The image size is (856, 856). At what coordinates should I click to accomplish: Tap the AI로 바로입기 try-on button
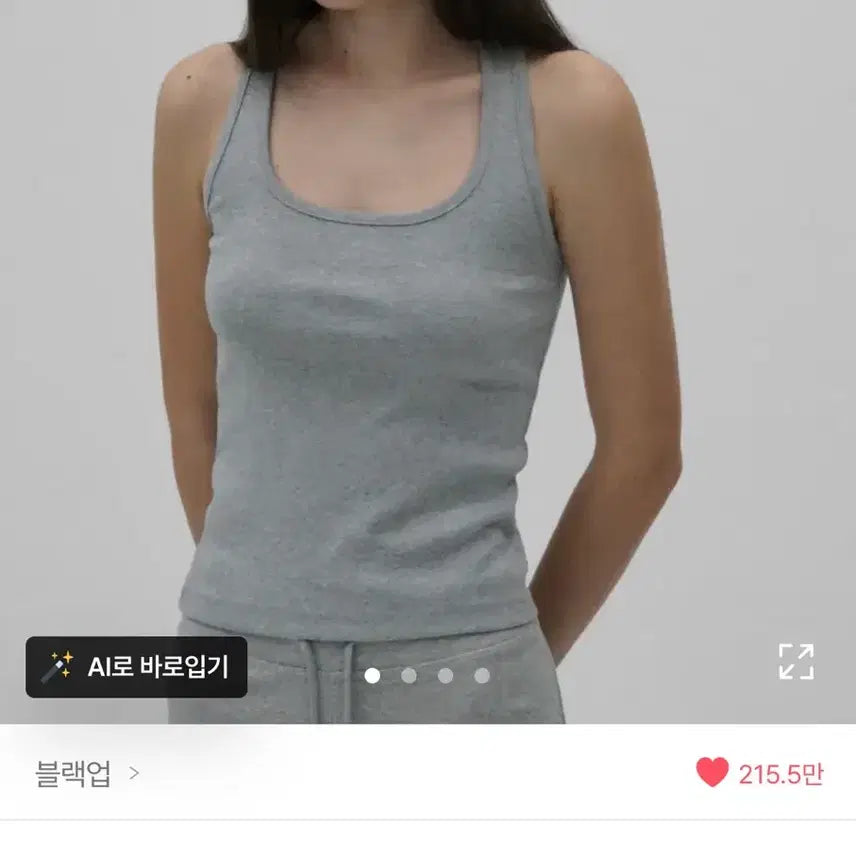[136, 667]
